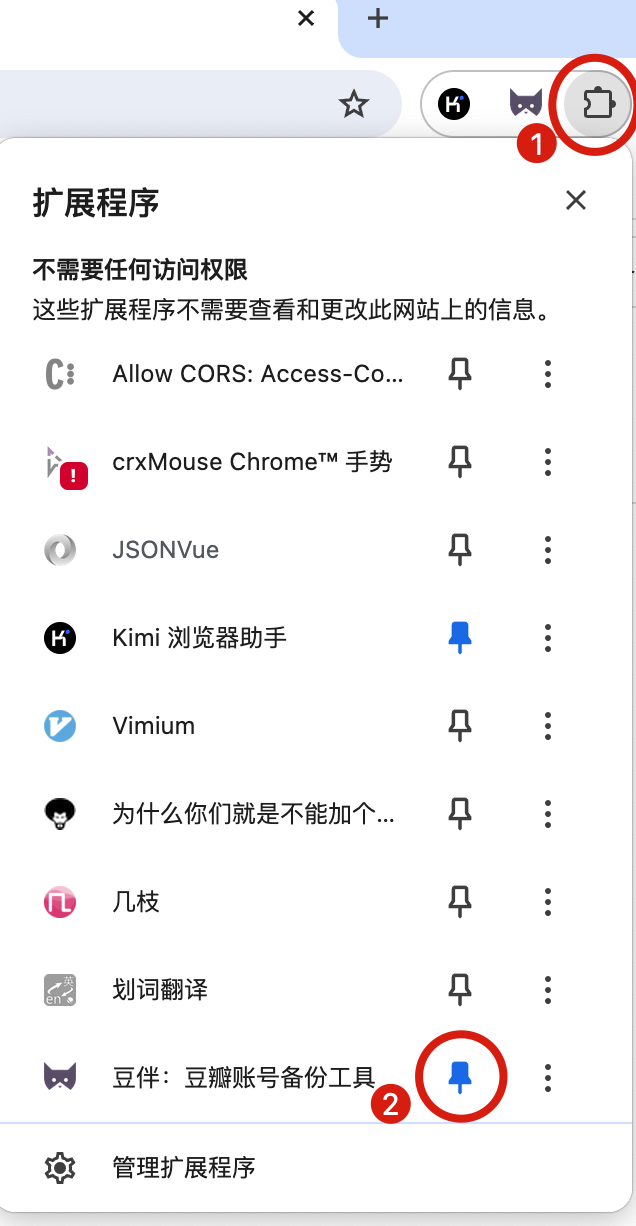Pin crxMouse Chrome™ 手势 to toolbar
636x1226 pixels.
click(x=459, y=462)
